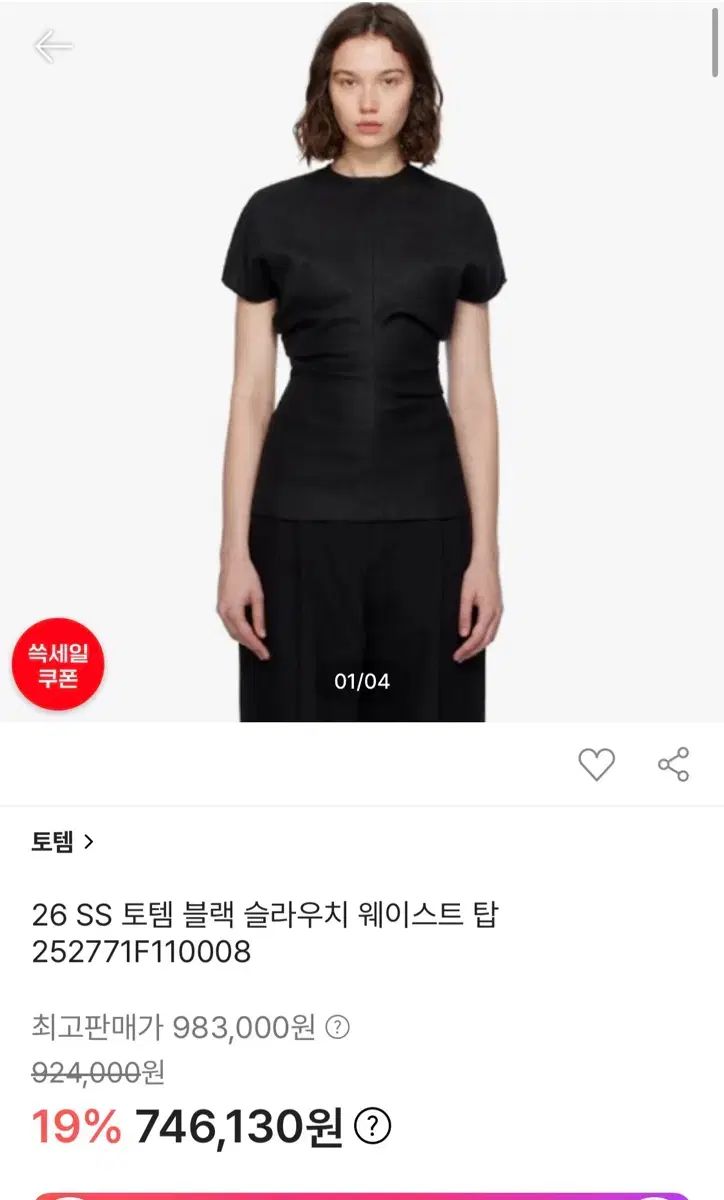Tap the help icon beside 746,130원
724x1200 pixels.
click(x=373, y=1127)
